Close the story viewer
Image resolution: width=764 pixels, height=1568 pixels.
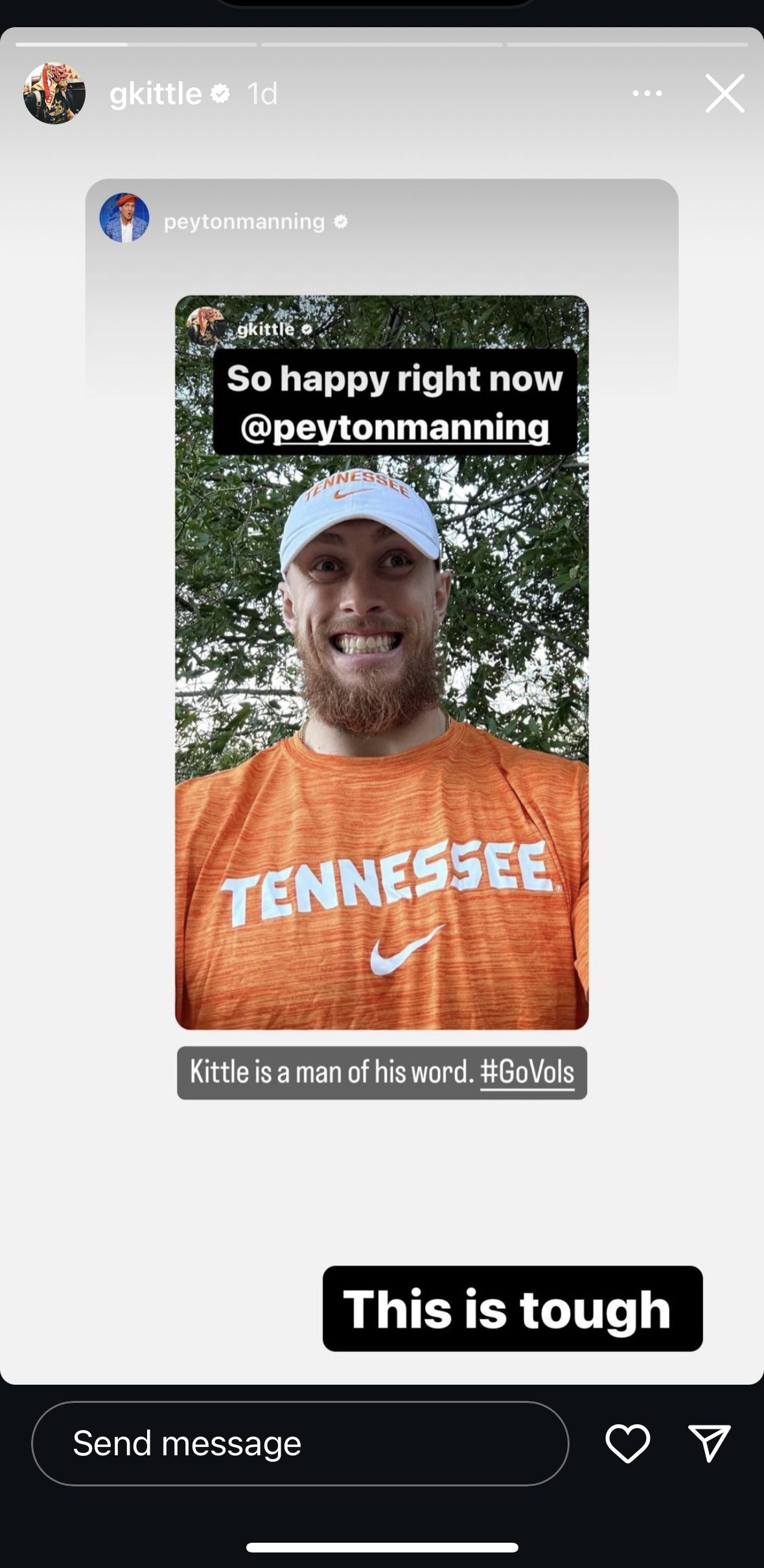(724, 94)
